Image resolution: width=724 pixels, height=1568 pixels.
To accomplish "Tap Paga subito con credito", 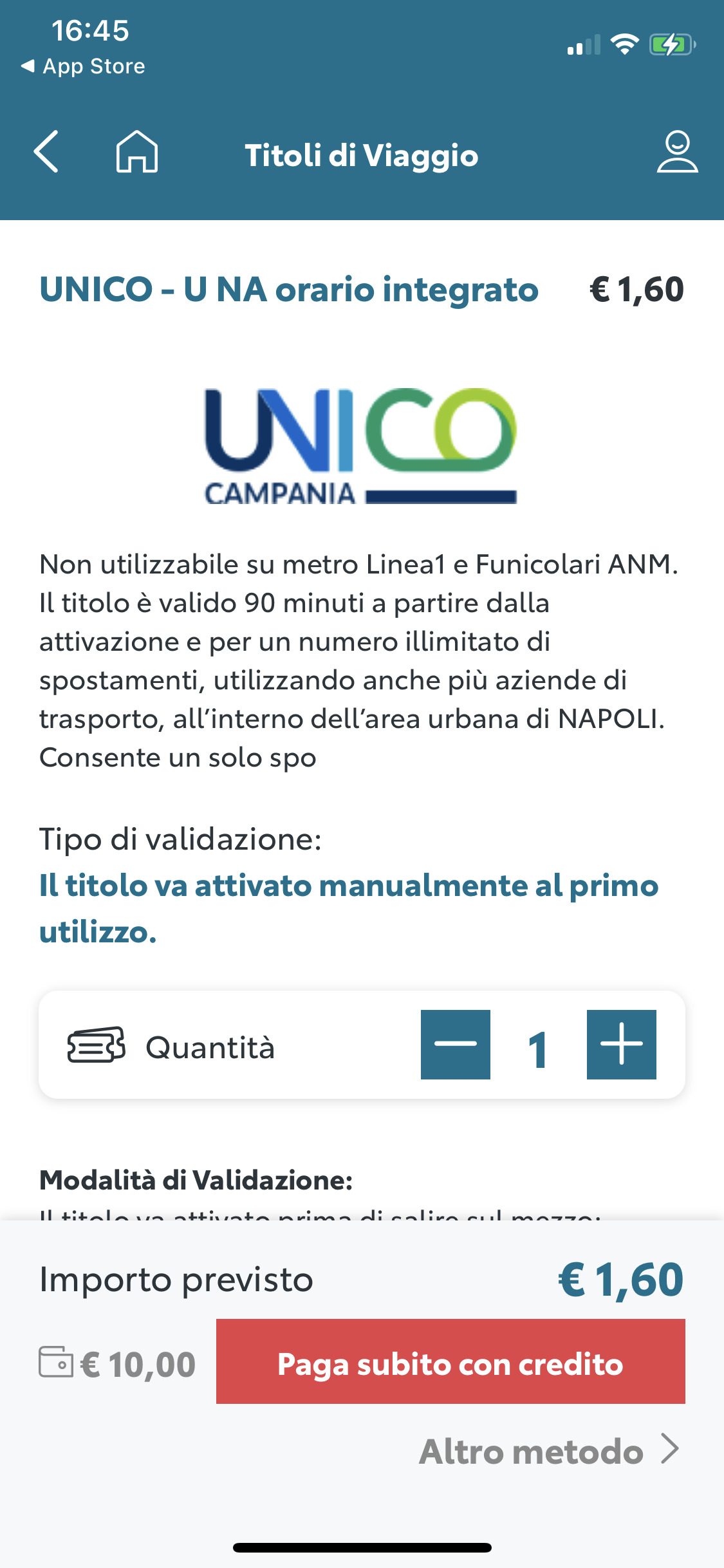I will click(x=450, y=1361).
